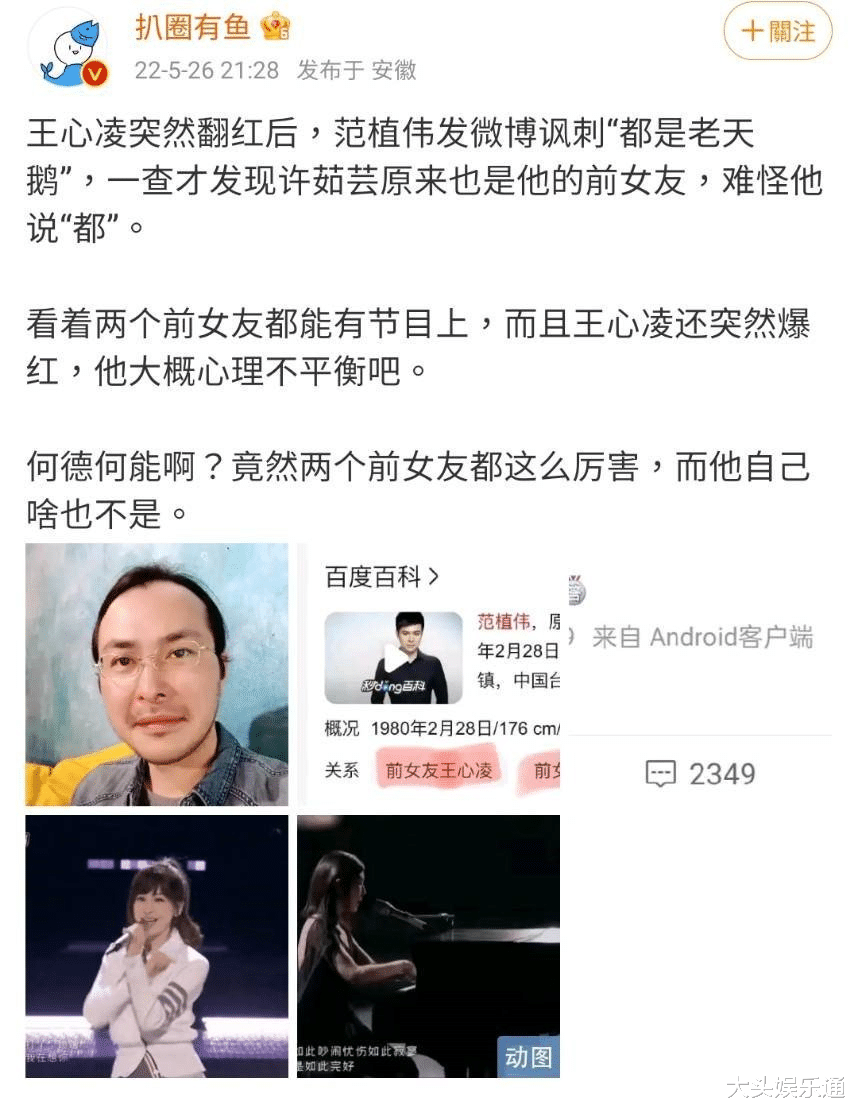Open comments via the speech-bubble icon
This screenshot has height=1115, width=858.
pyautogui.click(x=663, y=773)
